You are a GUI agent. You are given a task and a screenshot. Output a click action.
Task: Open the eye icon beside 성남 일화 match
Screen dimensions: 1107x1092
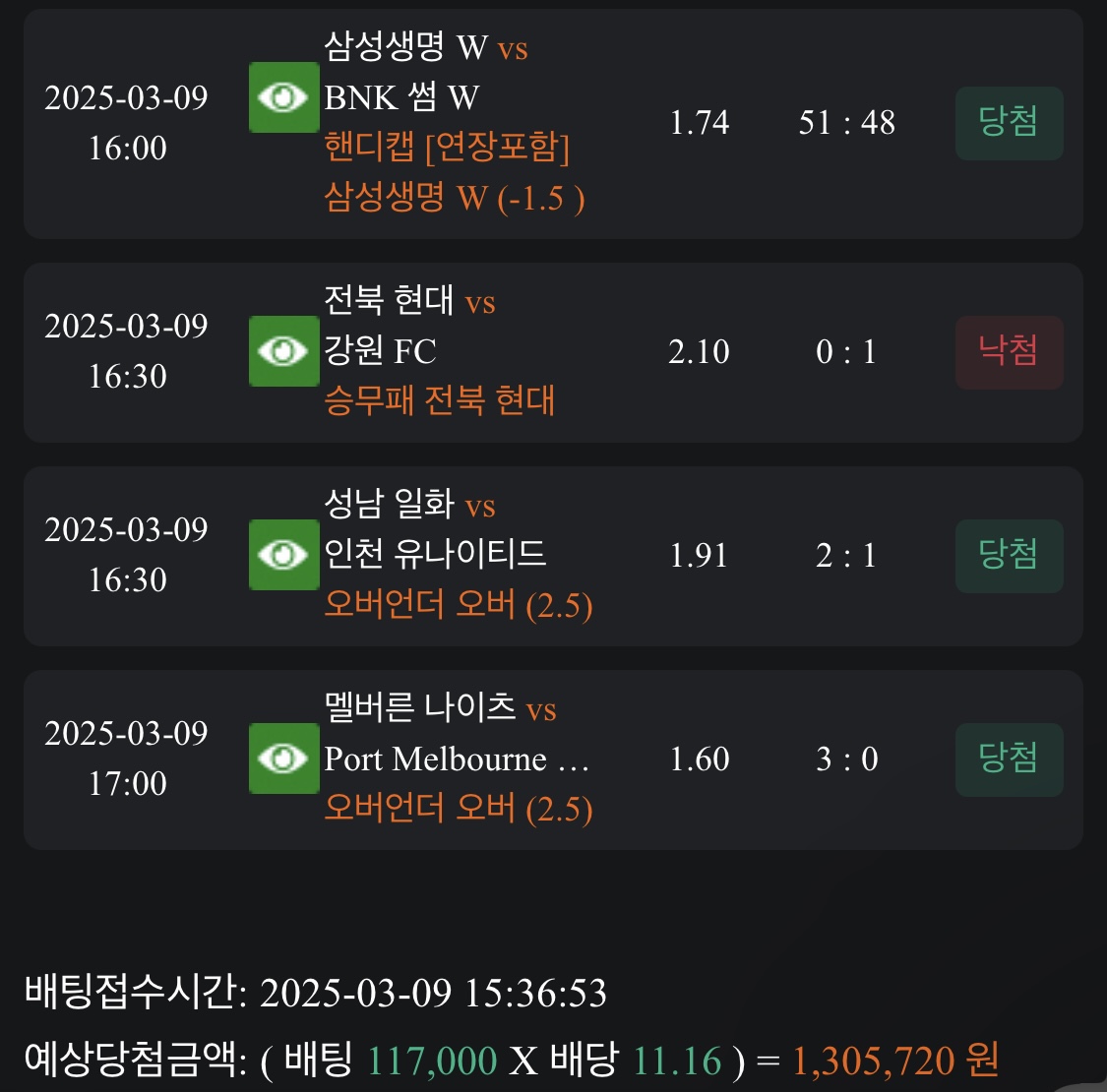(x=283, y=555)
